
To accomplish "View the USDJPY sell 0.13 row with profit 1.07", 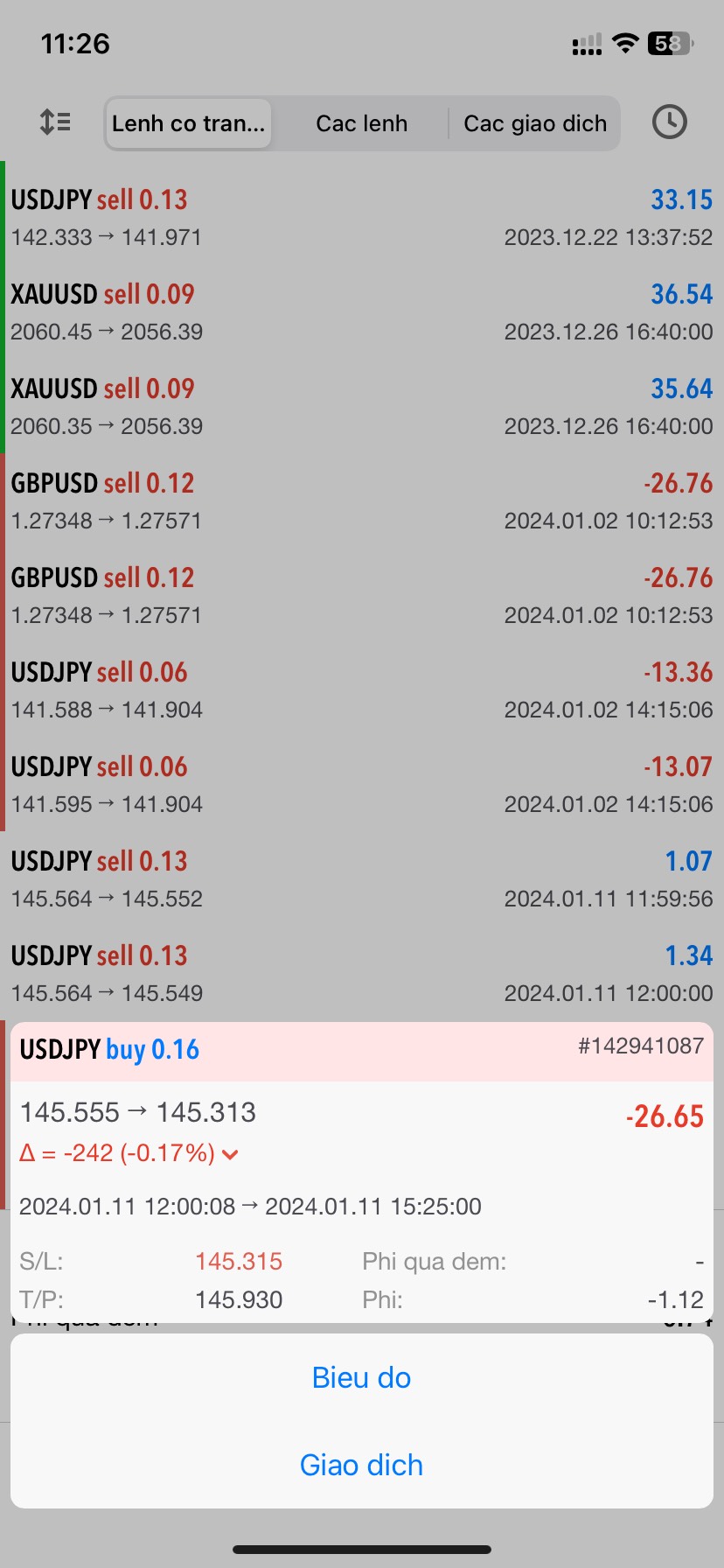I will click(x=361, y=878).
